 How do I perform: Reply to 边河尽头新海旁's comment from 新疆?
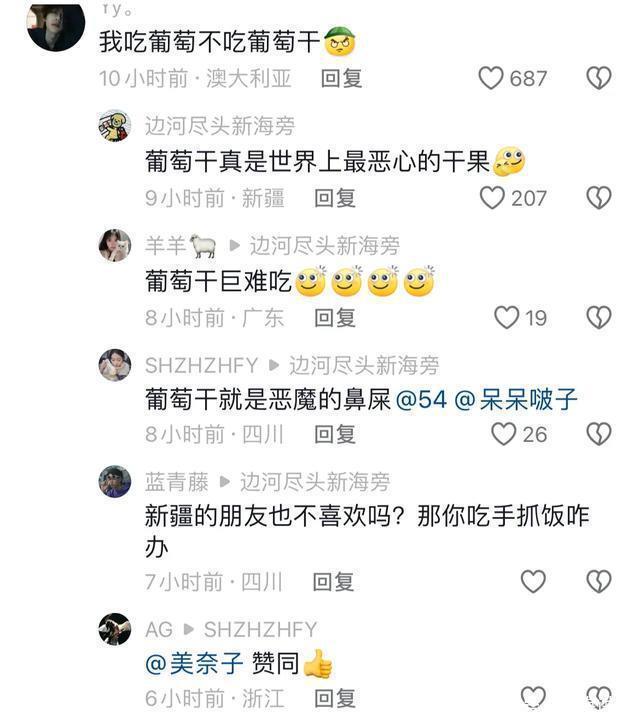335,198
